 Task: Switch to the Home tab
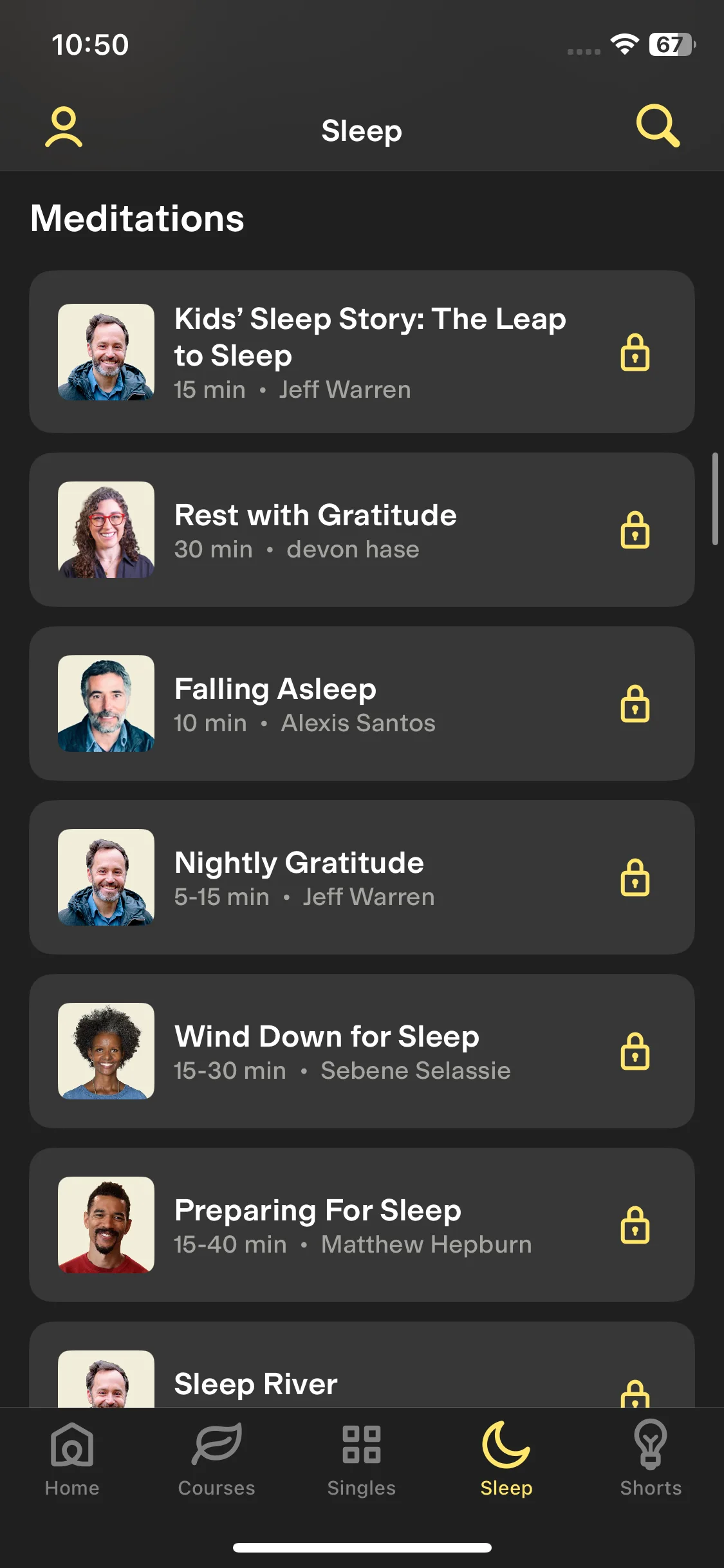(x=72, y=1460)
